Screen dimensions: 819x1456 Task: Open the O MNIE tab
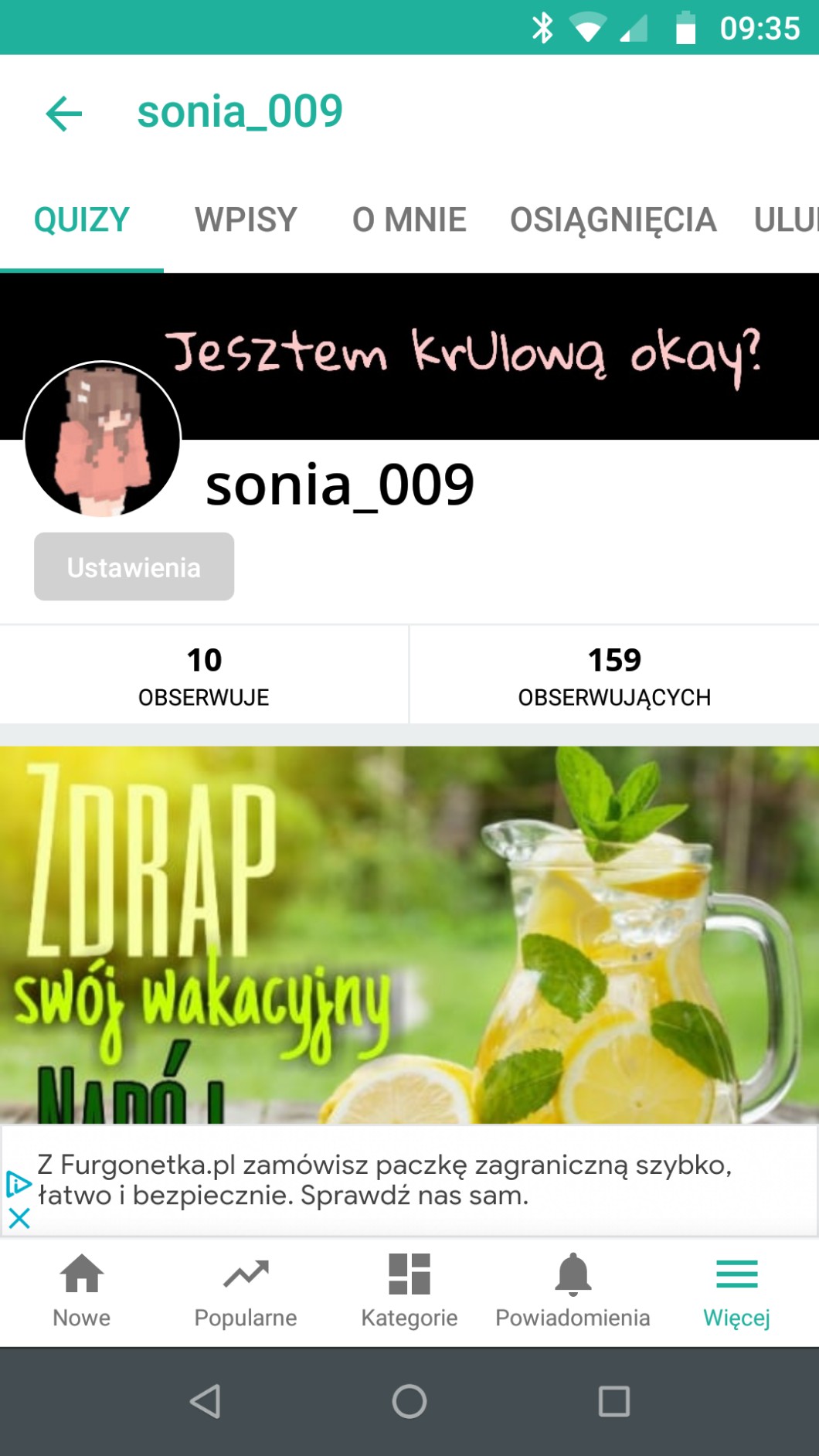click(x=409, y=220)
